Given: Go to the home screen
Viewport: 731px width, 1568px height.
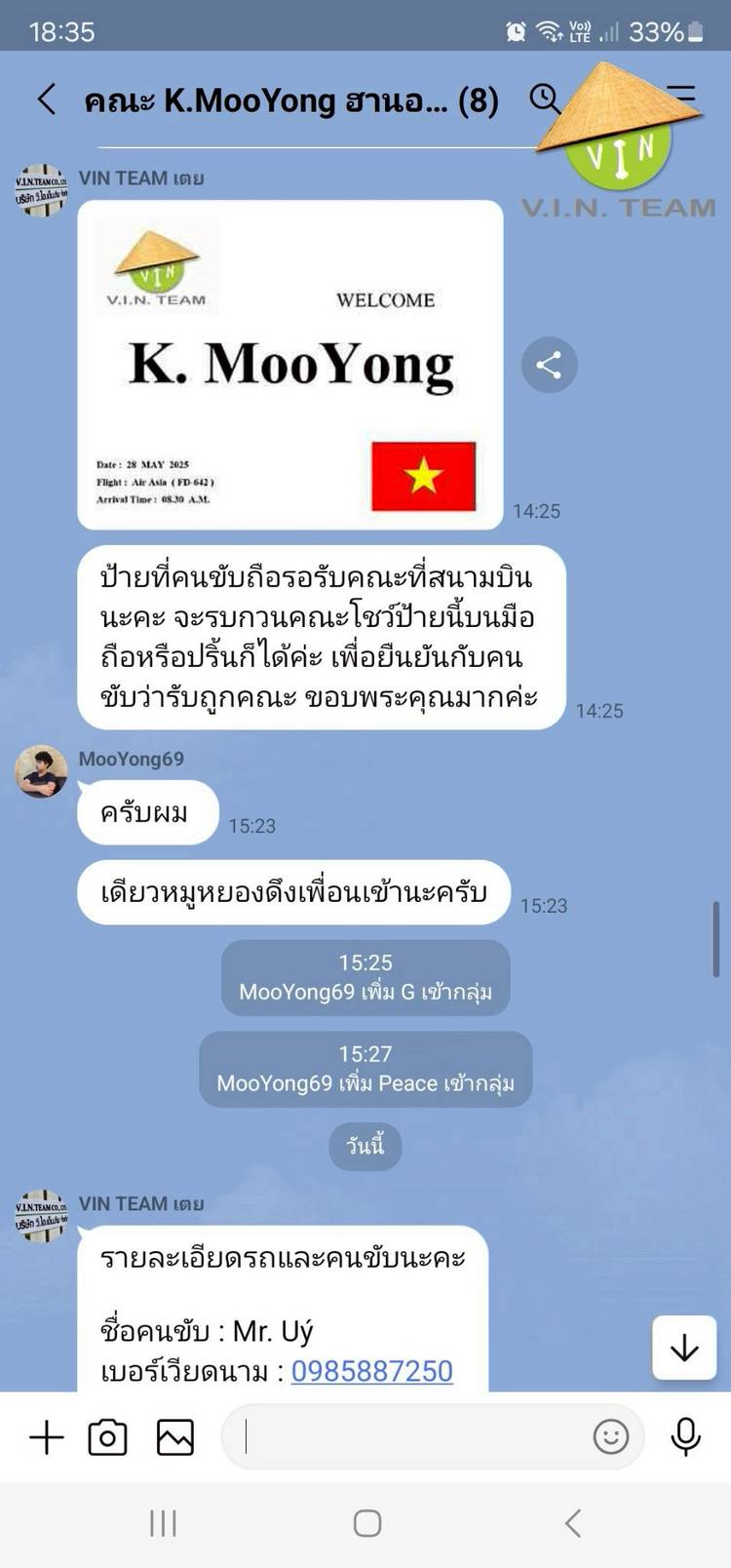Looking at the screenshot, I should pyautogui.click(x=366, y=1523).
